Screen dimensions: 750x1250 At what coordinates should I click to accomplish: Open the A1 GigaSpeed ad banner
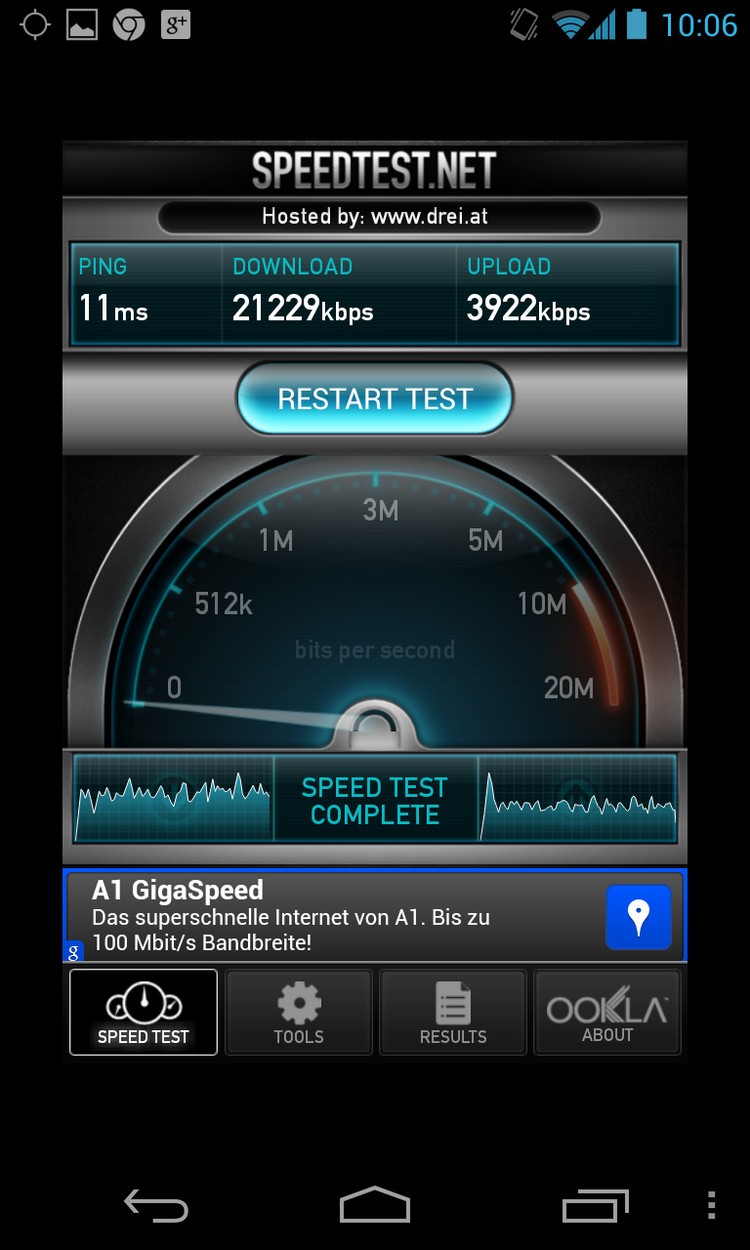point(330,916)
